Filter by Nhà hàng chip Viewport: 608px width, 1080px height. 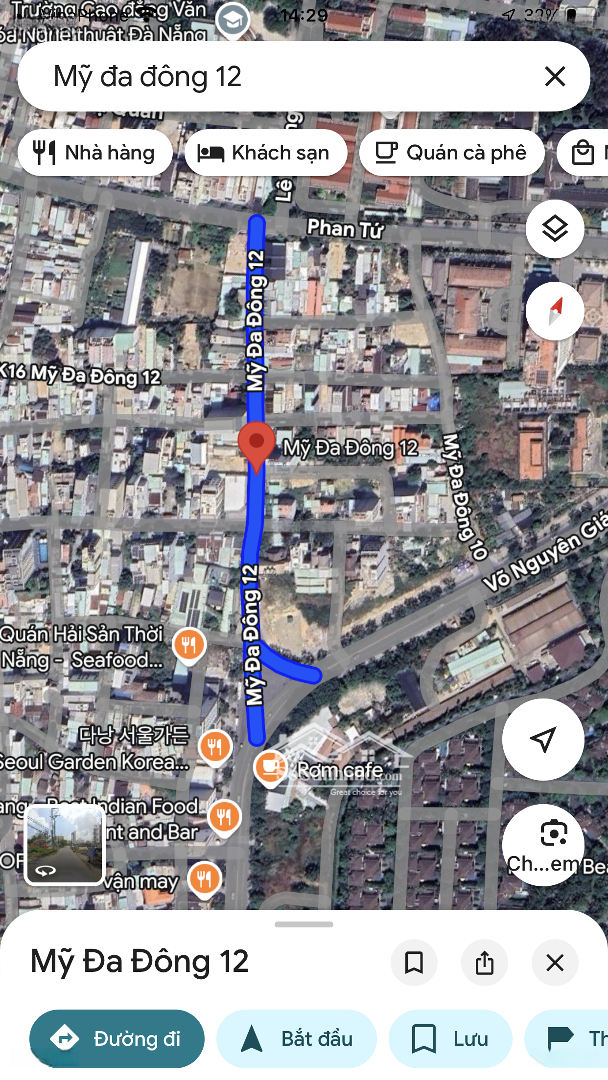tap(95, 153)
